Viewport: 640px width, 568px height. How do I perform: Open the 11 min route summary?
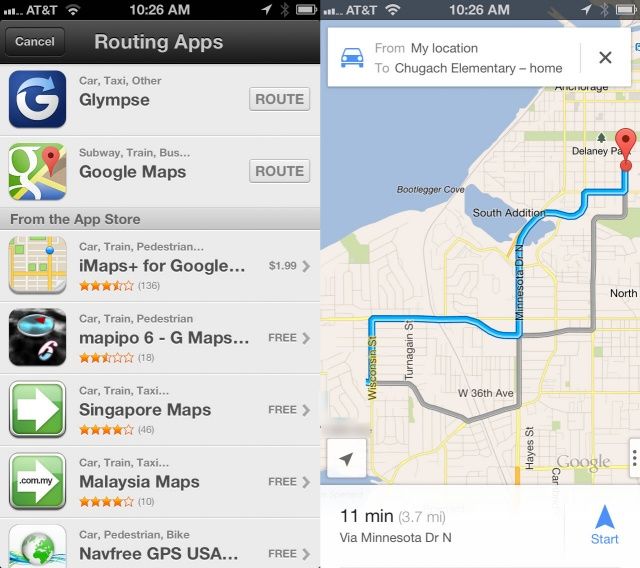(x=440, y=525)
